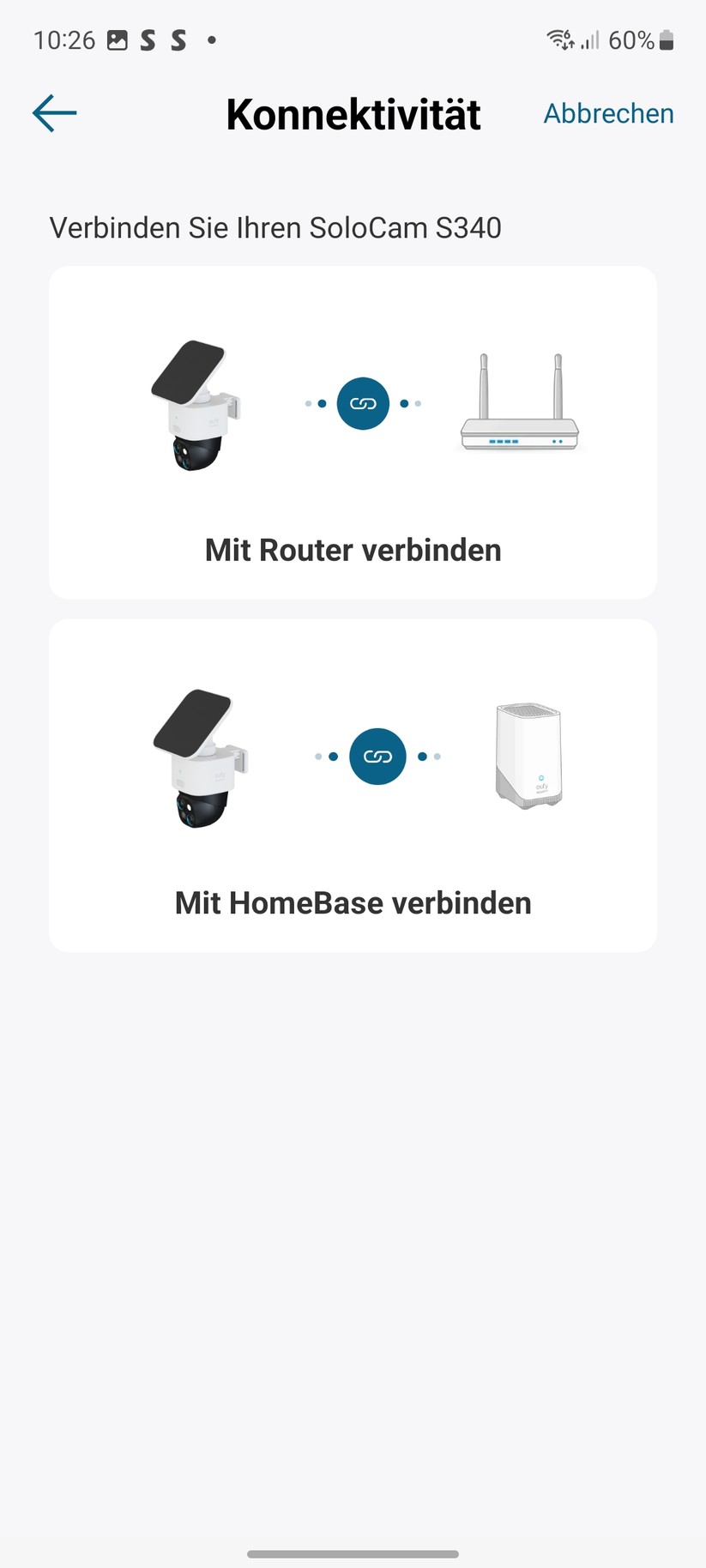Click the SoloCam camera icon in HomeBase card
706x1568 pixels.
199,758
